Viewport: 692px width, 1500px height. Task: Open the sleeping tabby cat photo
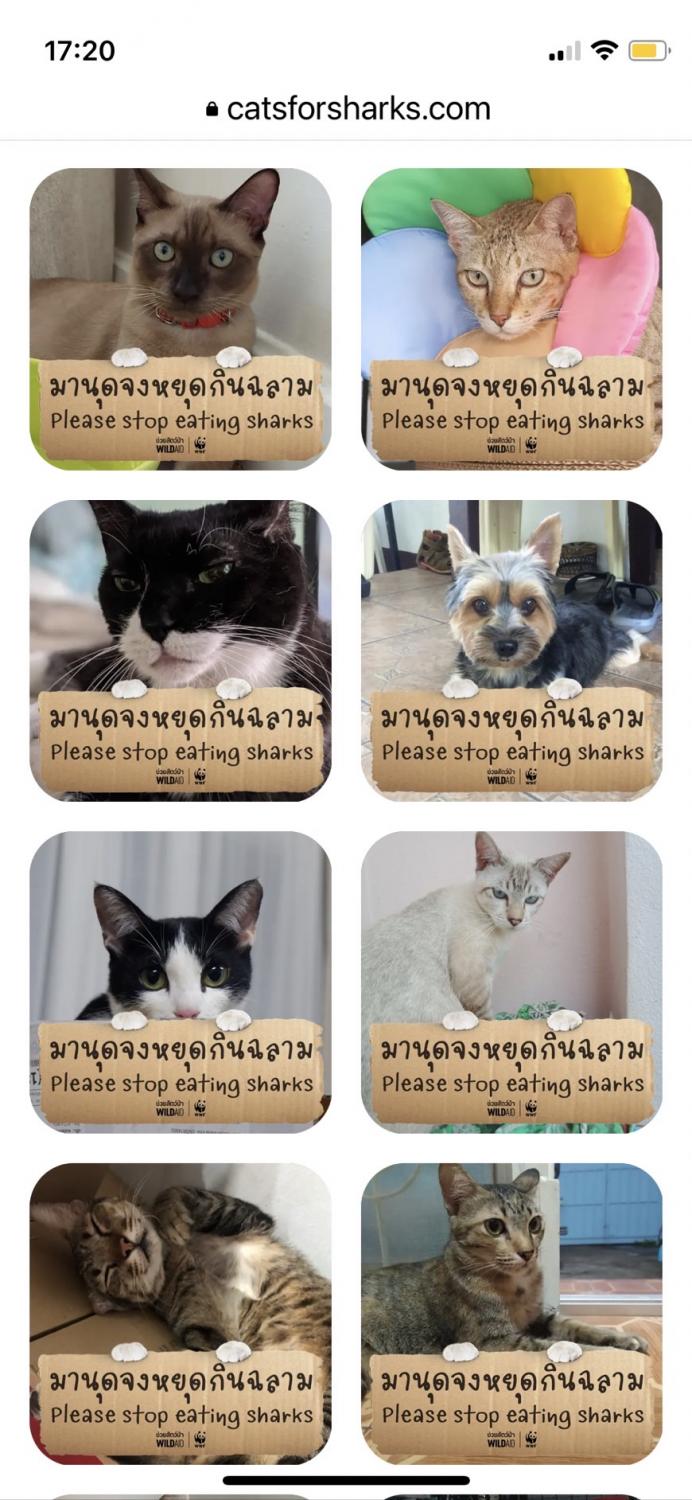tap(180, 1312)
